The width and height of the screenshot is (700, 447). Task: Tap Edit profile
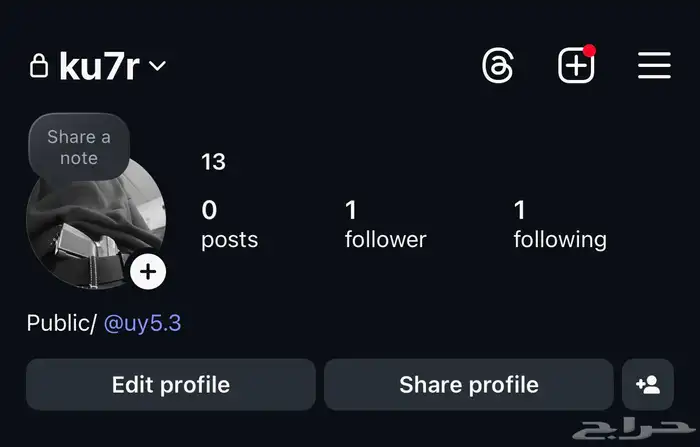[170, 385]
